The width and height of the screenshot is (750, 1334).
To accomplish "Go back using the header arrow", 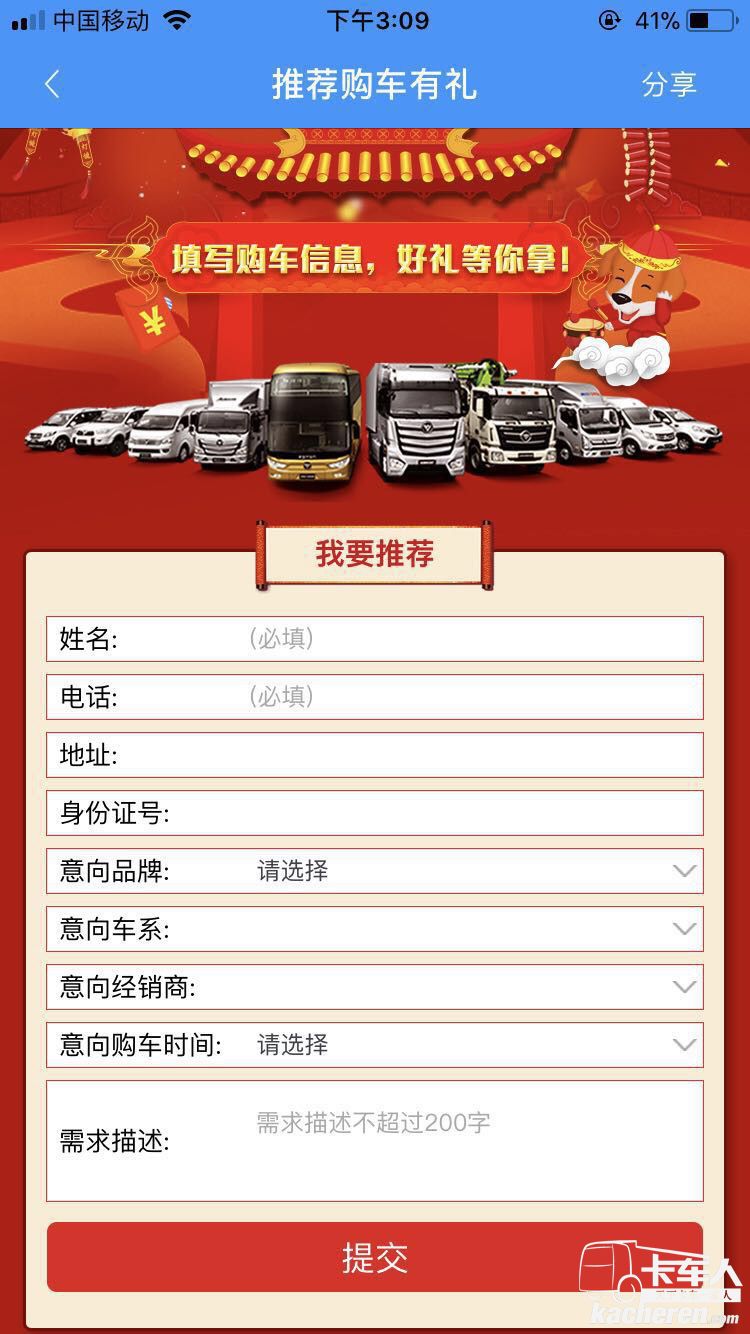I will pyautogui.click(x=53, y=85).
